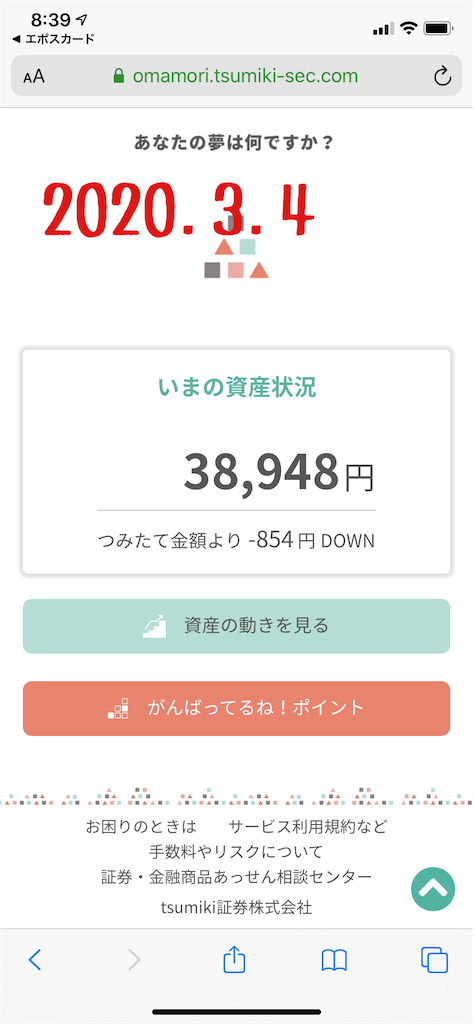Screen dimensions: 474x1024
Task: Tap the omamori.tsumiki-sec.com address field
Action: point(236,76)
